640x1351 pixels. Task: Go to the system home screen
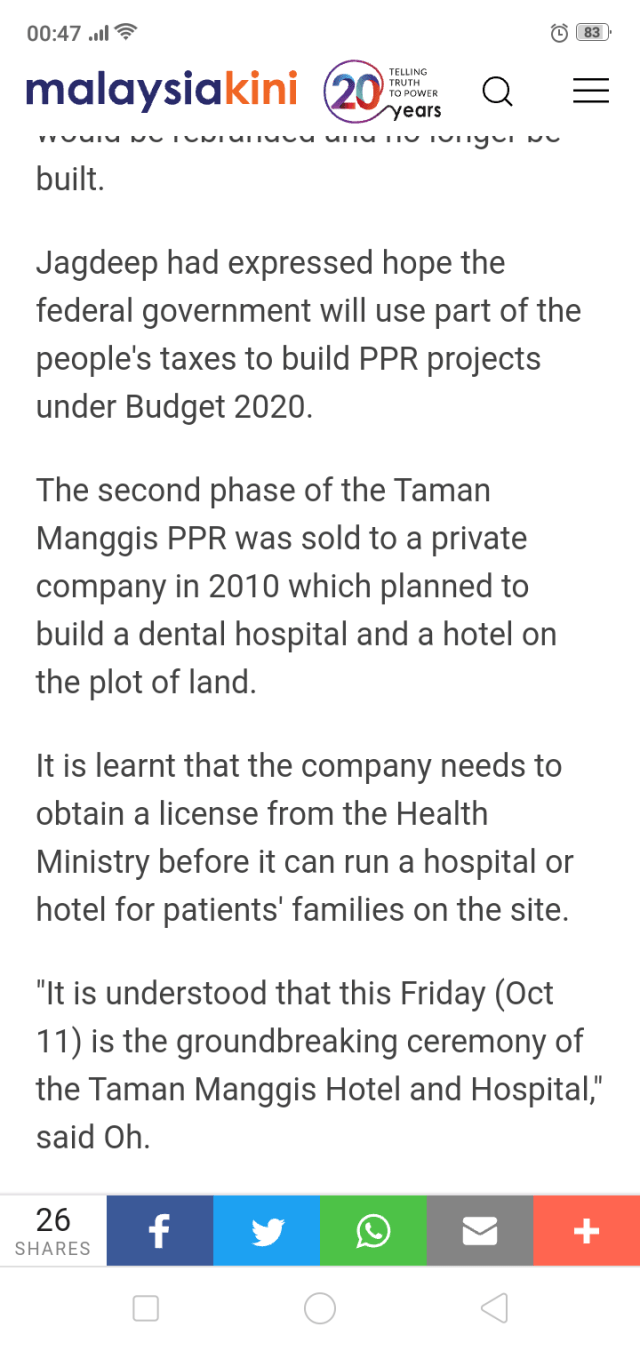click(x=320, y=1308)
